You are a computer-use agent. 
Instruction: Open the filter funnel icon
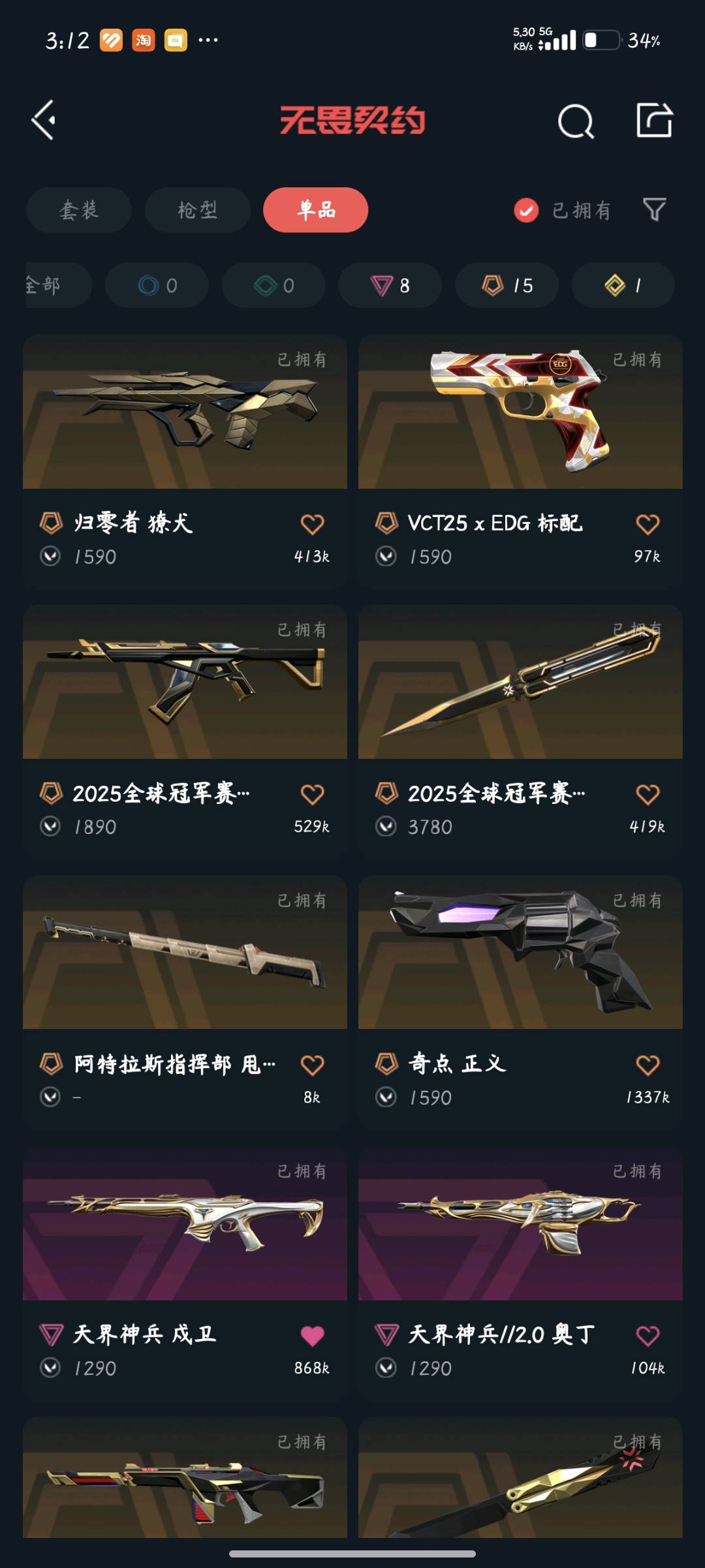(654, 210)
